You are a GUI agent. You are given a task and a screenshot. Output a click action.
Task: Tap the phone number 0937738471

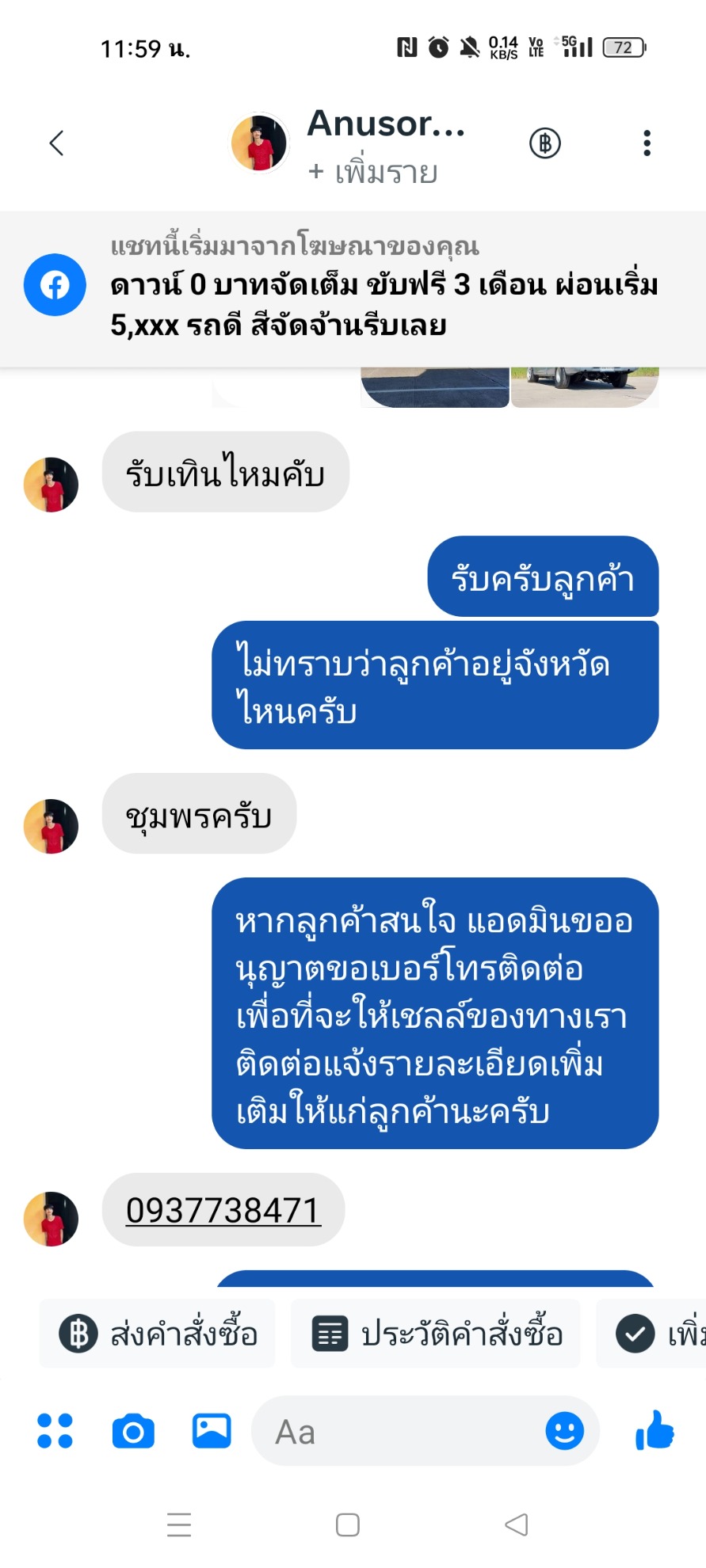tap(223, 1210)
